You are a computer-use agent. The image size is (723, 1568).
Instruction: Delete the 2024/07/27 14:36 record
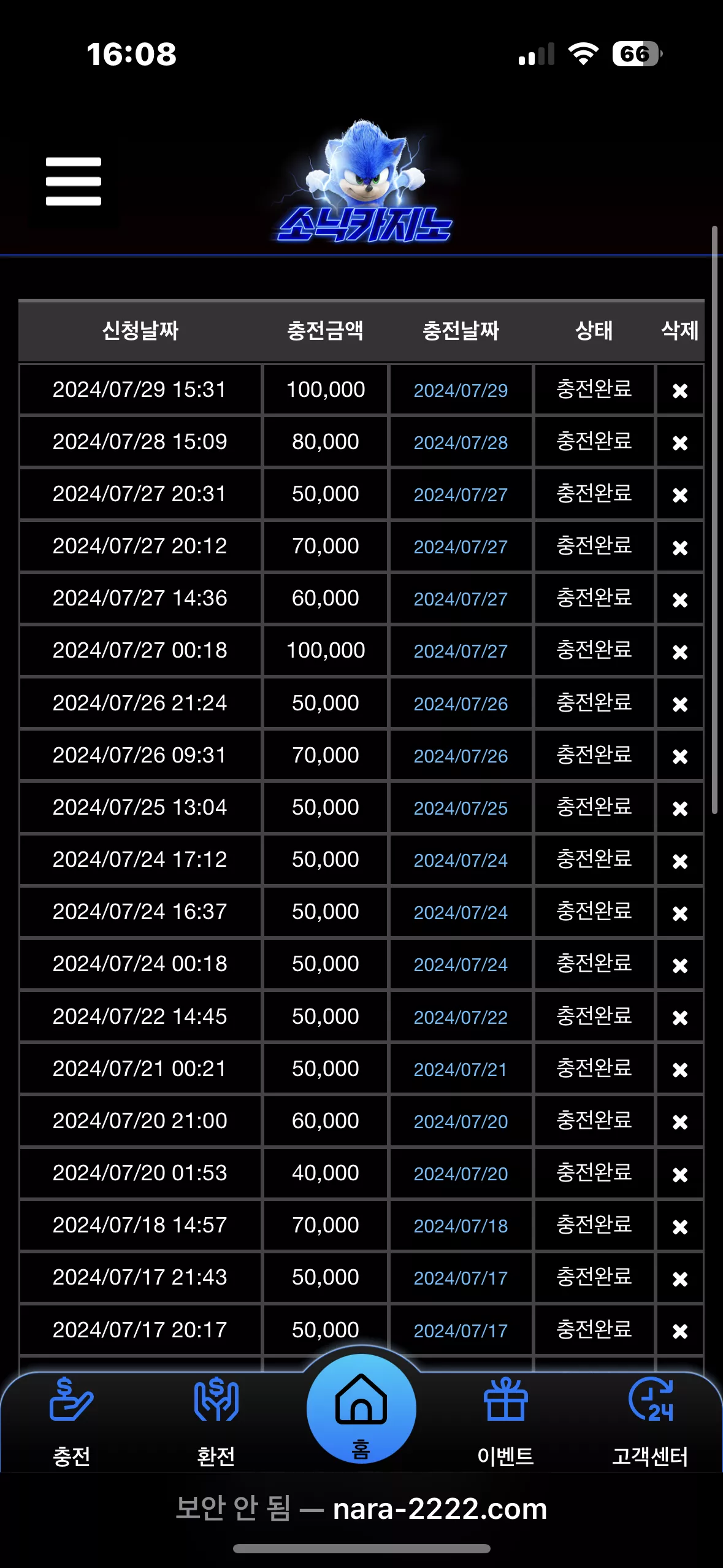tap(680, 599)
